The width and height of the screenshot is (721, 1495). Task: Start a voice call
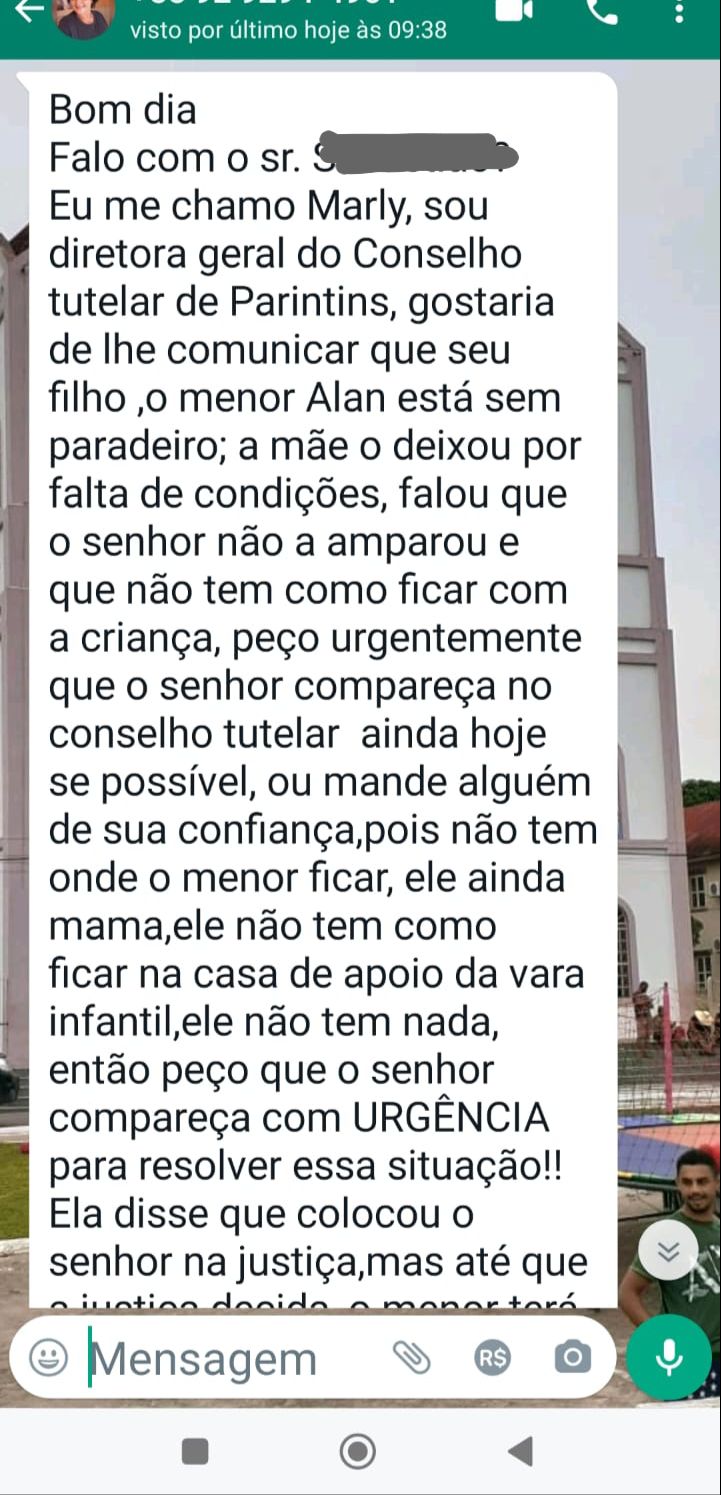click(x=602, y=10)
